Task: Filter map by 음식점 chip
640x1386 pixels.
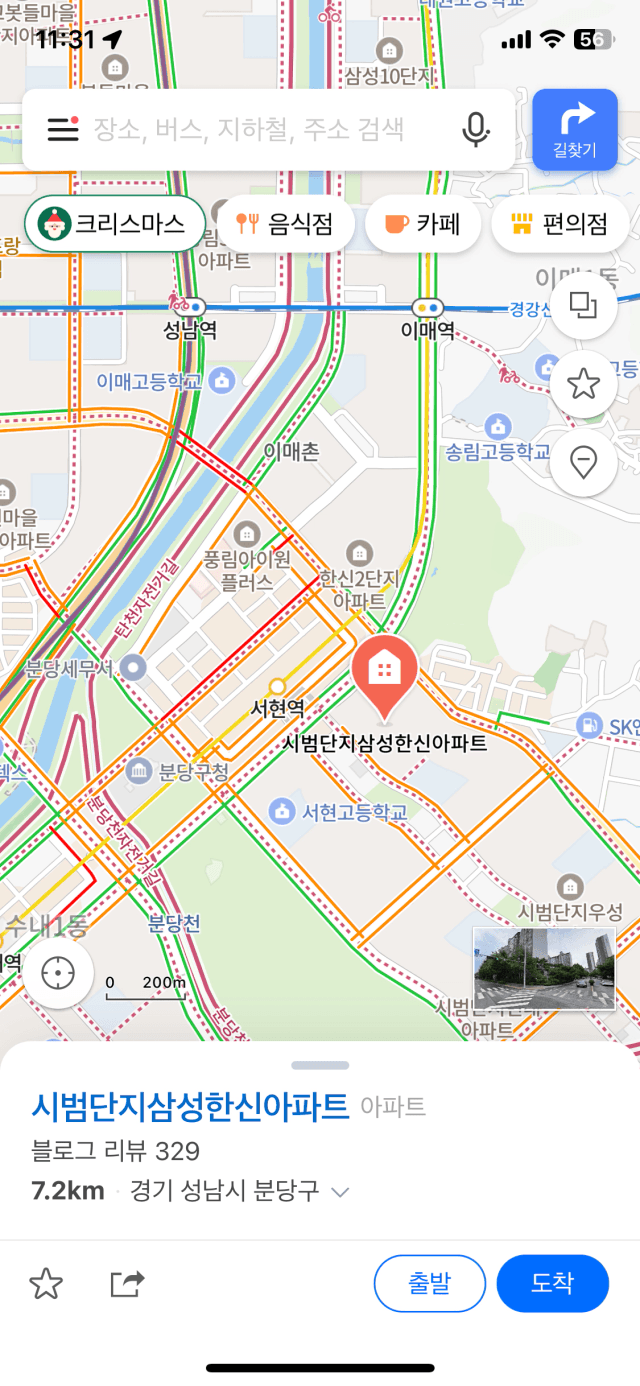Action: click(285, 223)
